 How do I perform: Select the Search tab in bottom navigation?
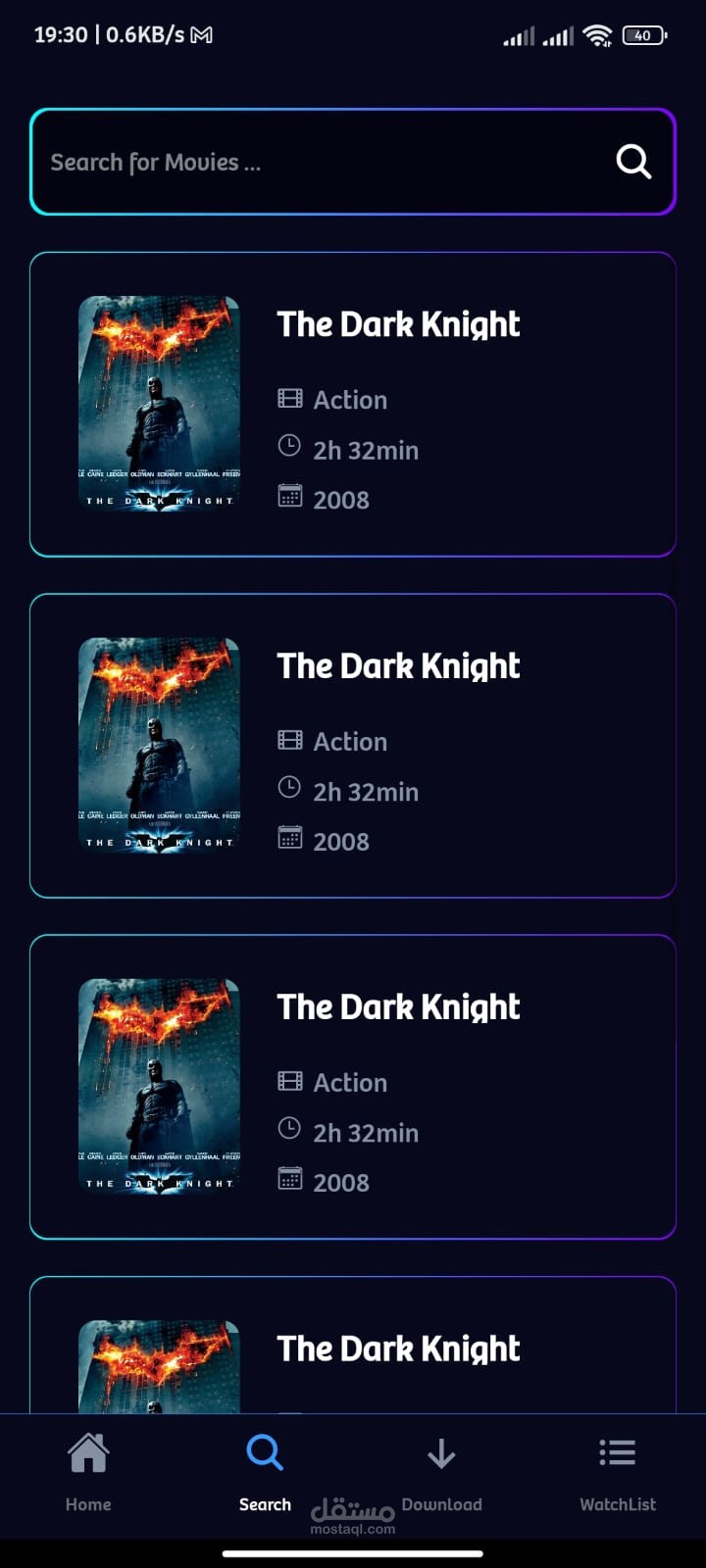point(265,1470)
